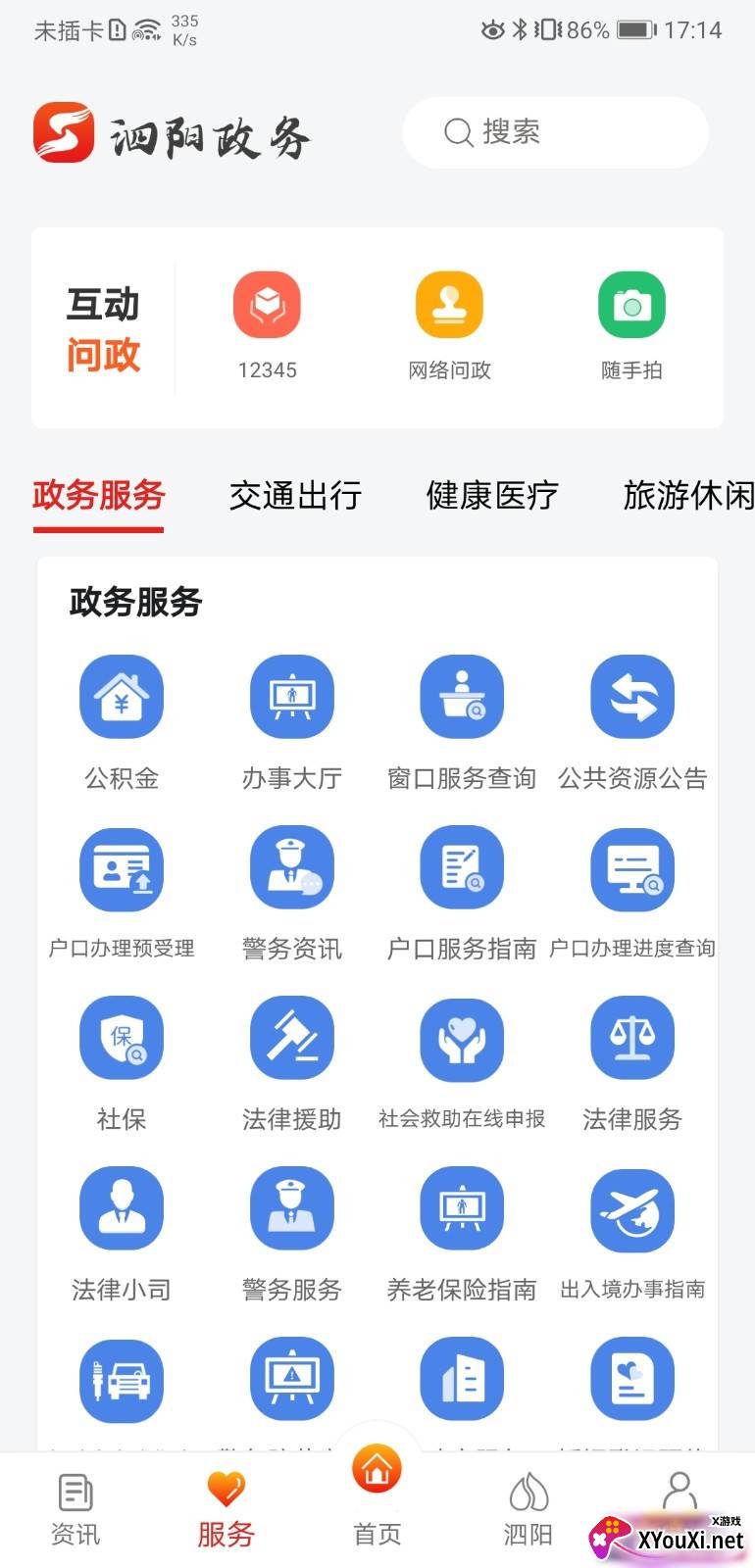Open 办事大厅 service hall
Viewport: 755px width, 1568px height.
tap(292, 697)
